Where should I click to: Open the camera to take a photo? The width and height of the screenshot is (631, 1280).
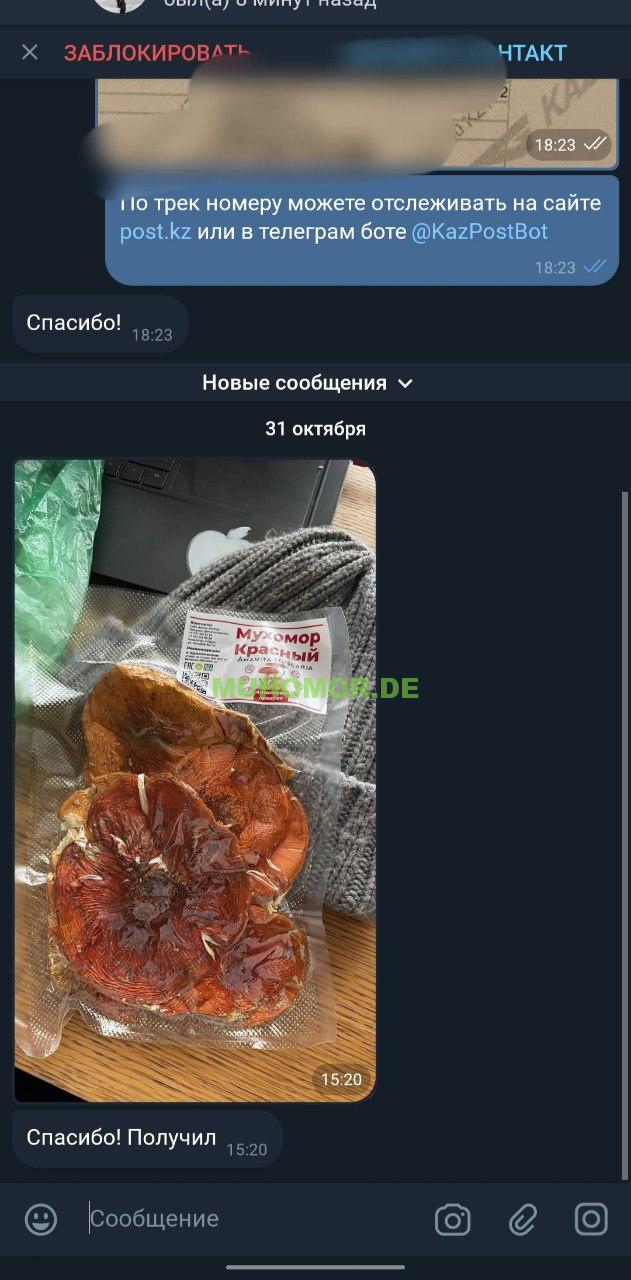tap(452, 1219)
